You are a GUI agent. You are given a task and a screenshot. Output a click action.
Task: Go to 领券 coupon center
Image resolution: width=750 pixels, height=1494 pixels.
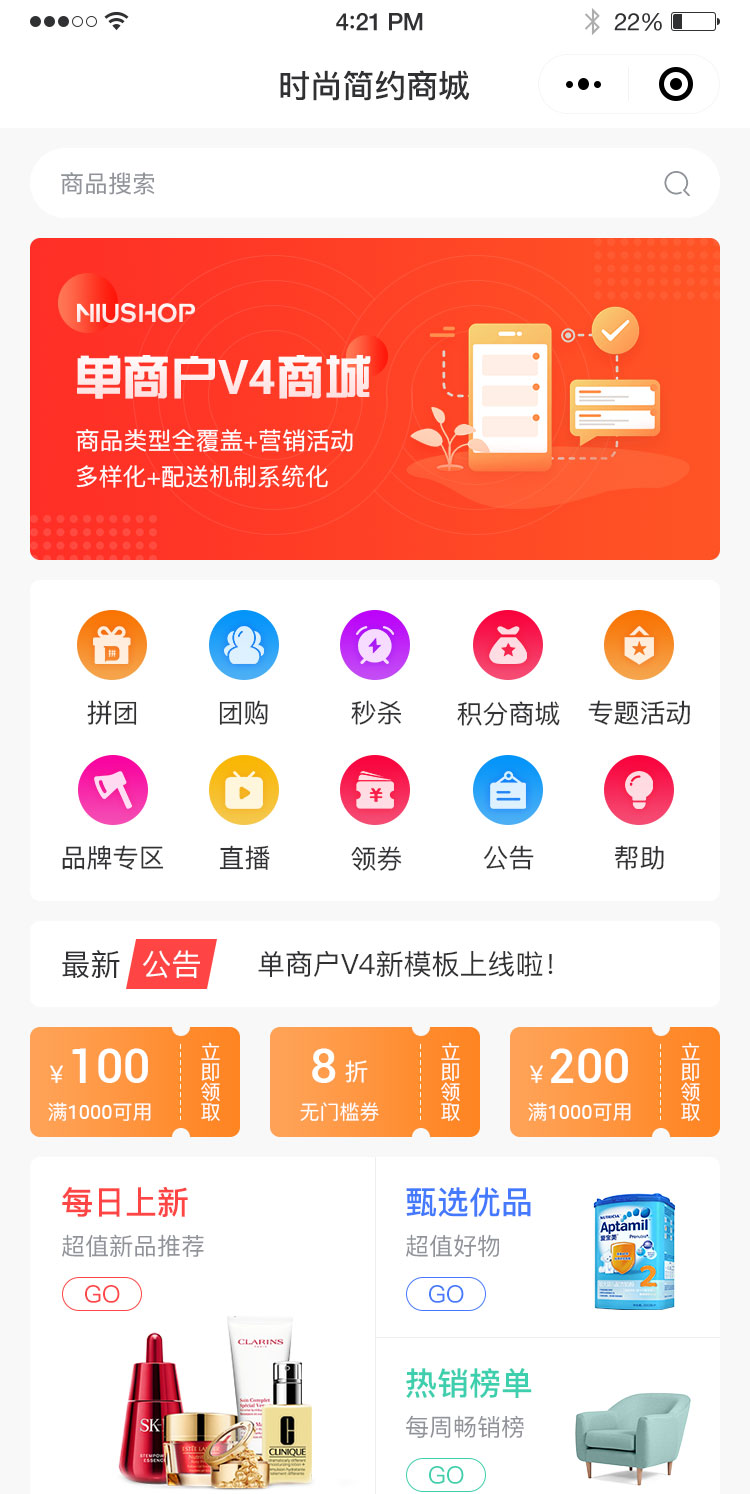[375, 791]
